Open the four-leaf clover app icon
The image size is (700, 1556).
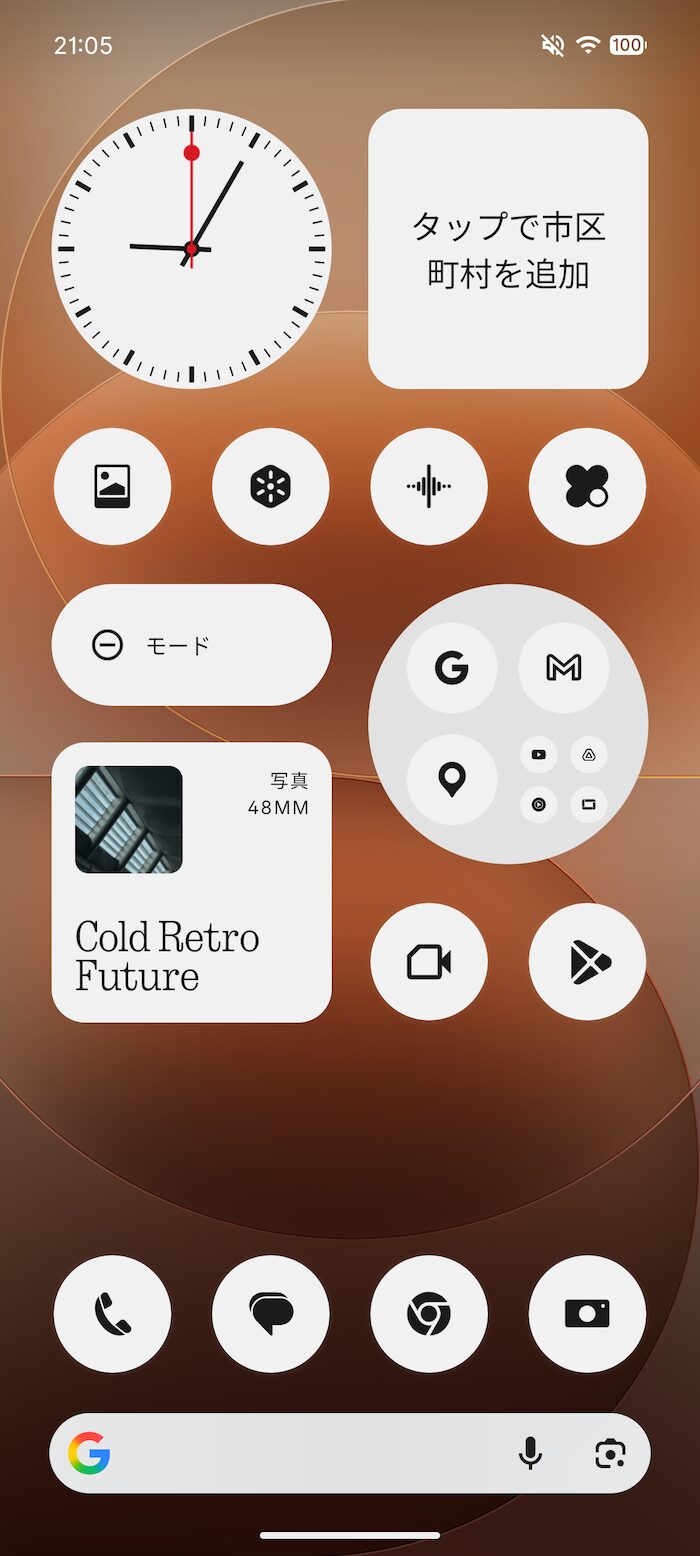pyautogui.click(x=587, y=487)
